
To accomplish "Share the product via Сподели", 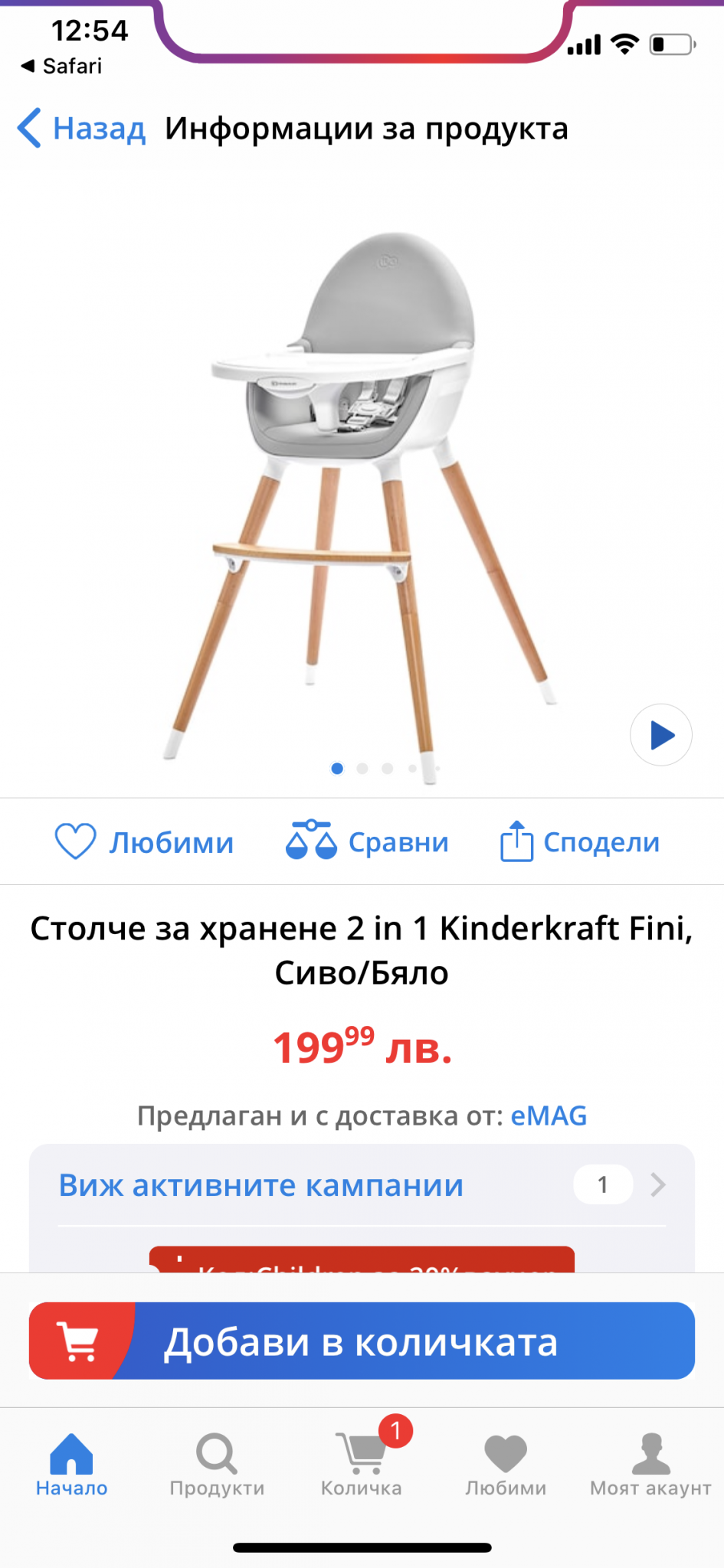I will [580, 842].
